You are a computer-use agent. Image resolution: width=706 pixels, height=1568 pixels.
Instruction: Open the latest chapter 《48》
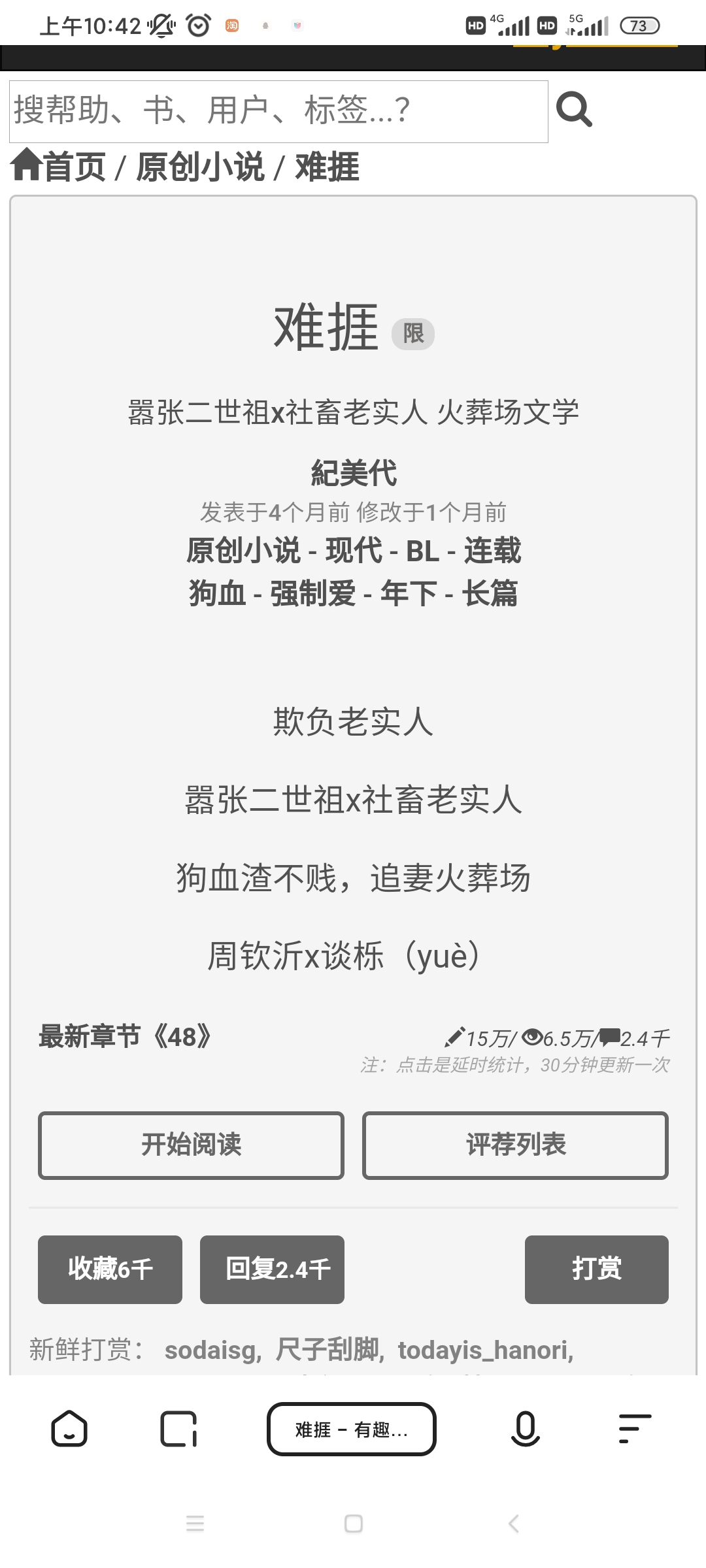126,1037
